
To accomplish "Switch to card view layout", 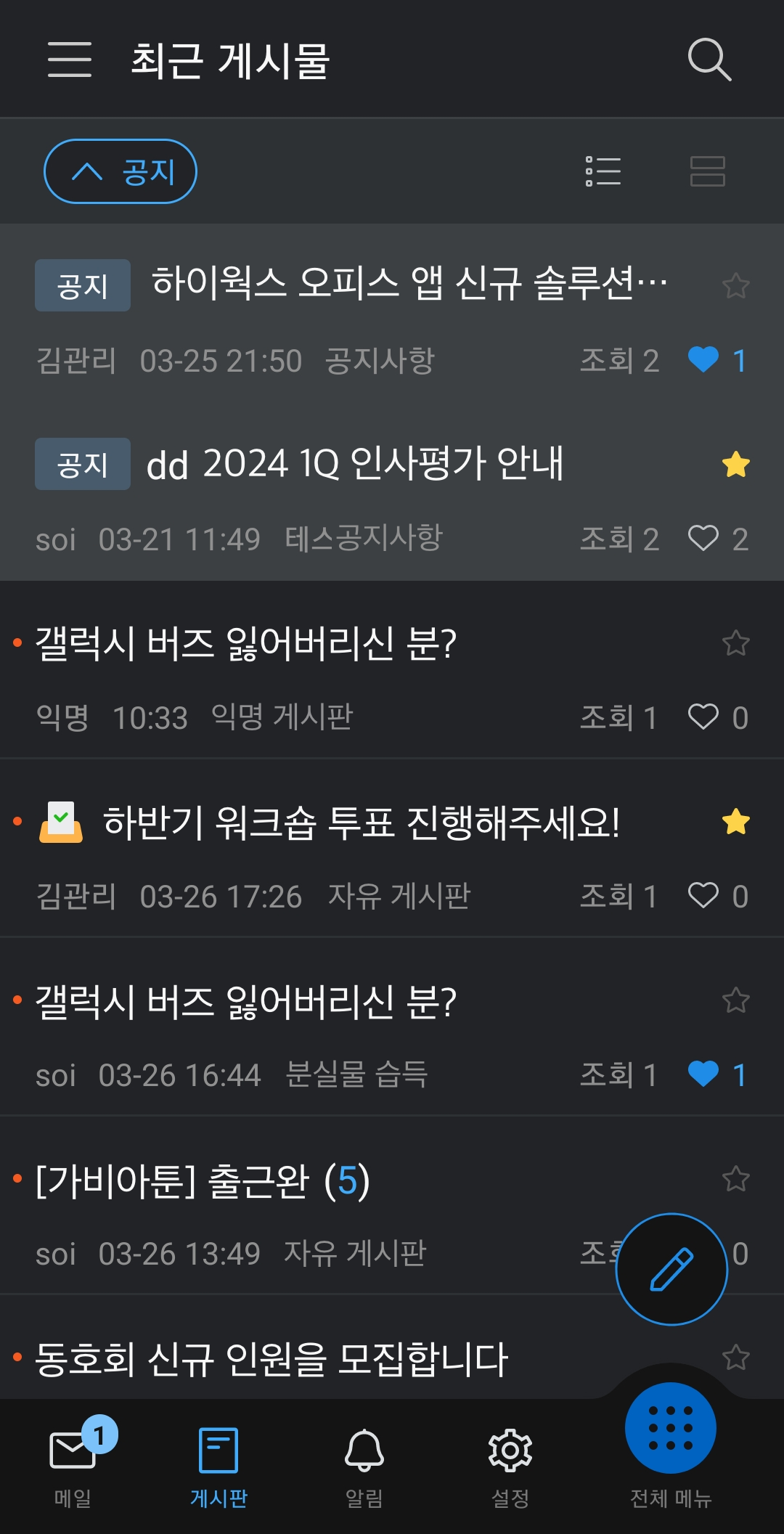I will (707, 171).
